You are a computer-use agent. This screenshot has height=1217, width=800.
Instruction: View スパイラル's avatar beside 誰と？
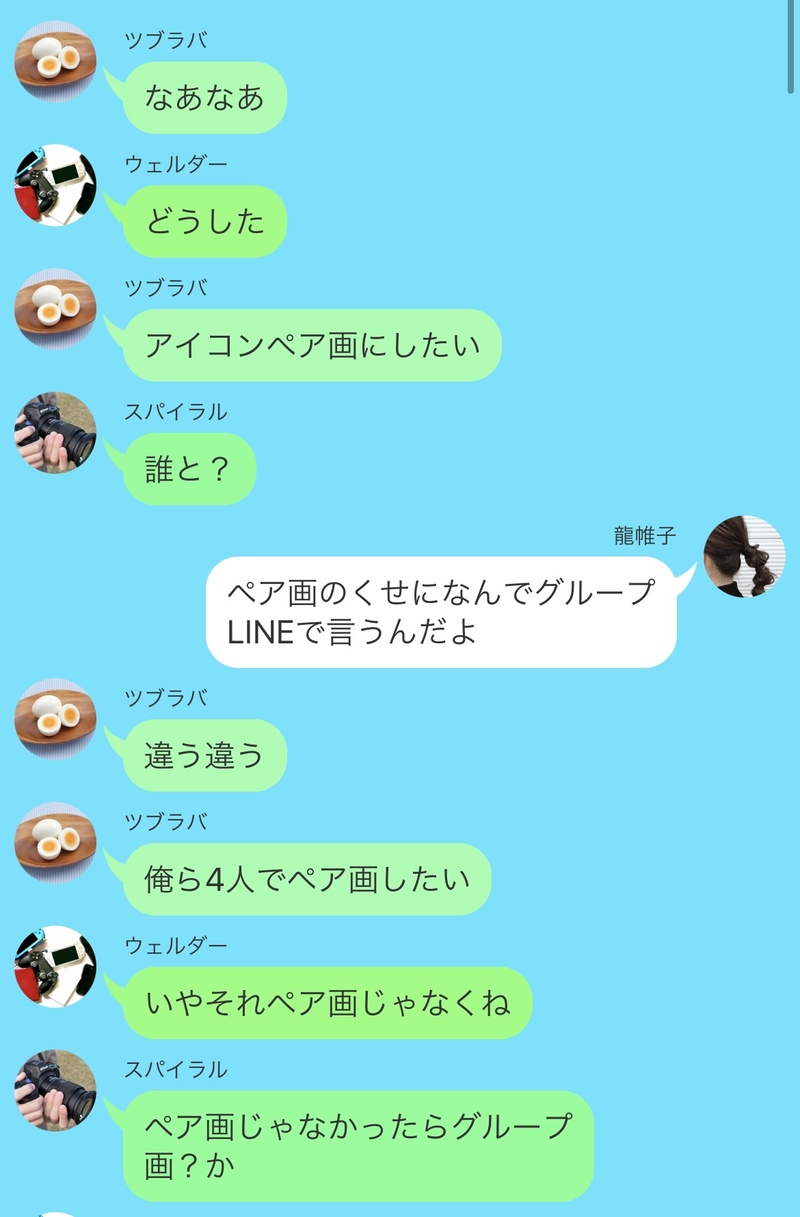tap(55, 433)
